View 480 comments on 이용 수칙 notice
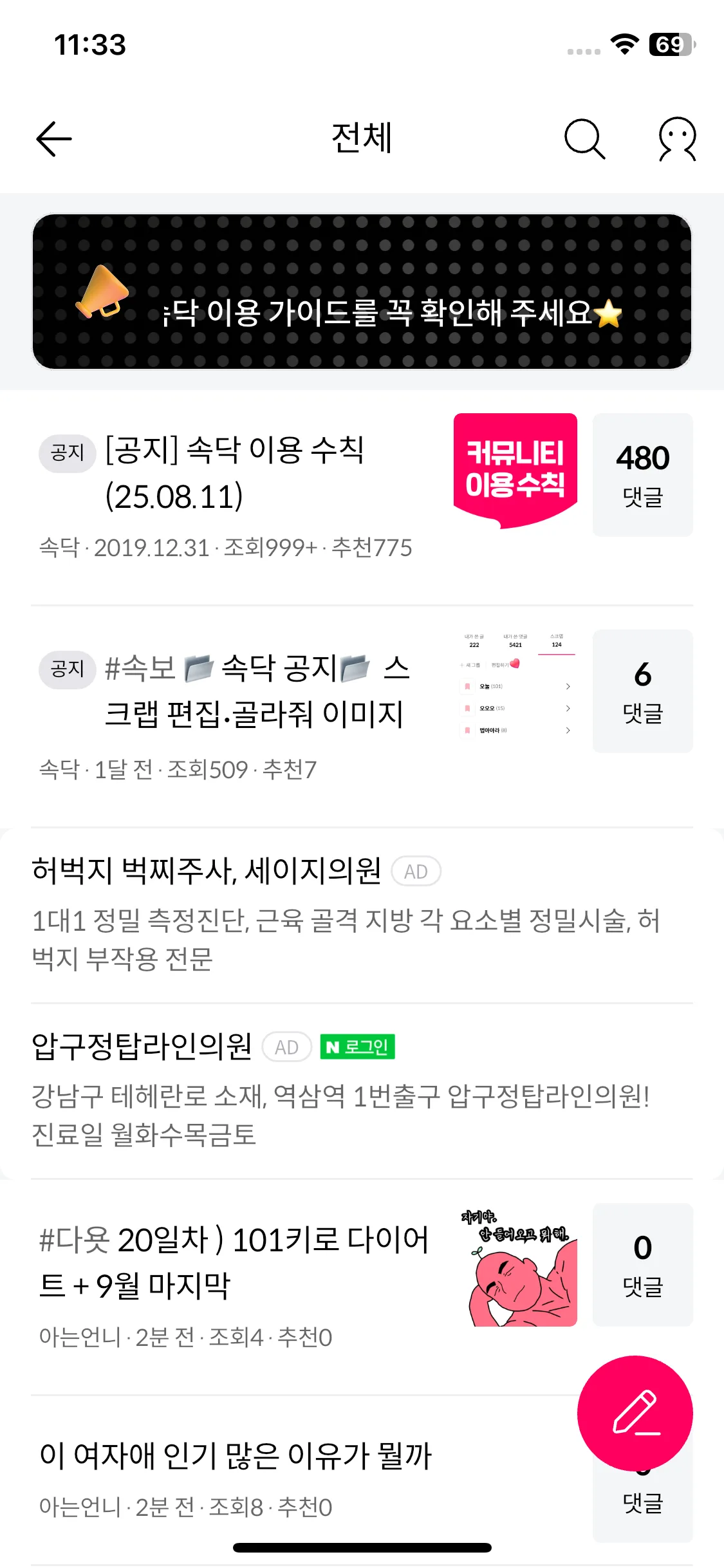 click(642, 475)
